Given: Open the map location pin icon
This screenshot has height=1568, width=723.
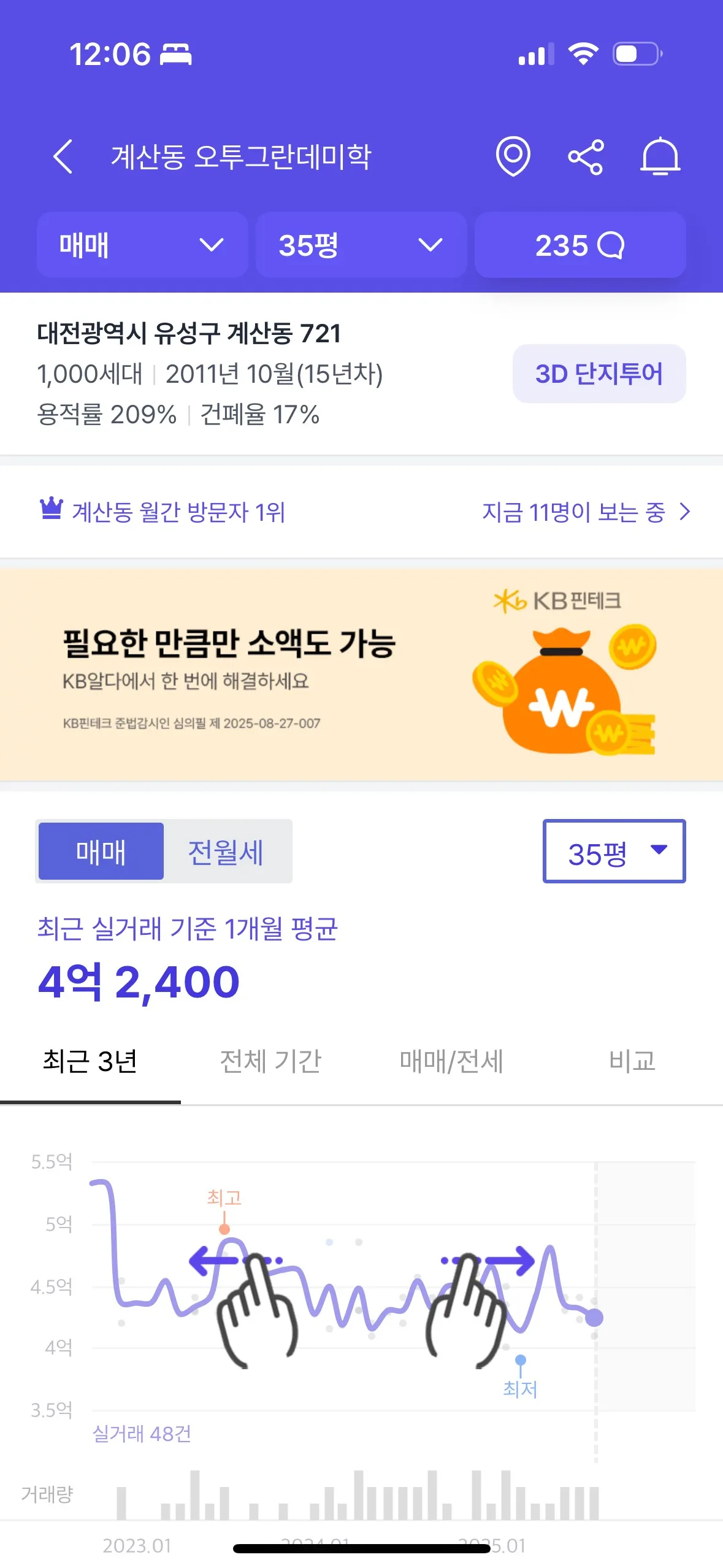Looking at the screenshot, I should tap(513, 157).
